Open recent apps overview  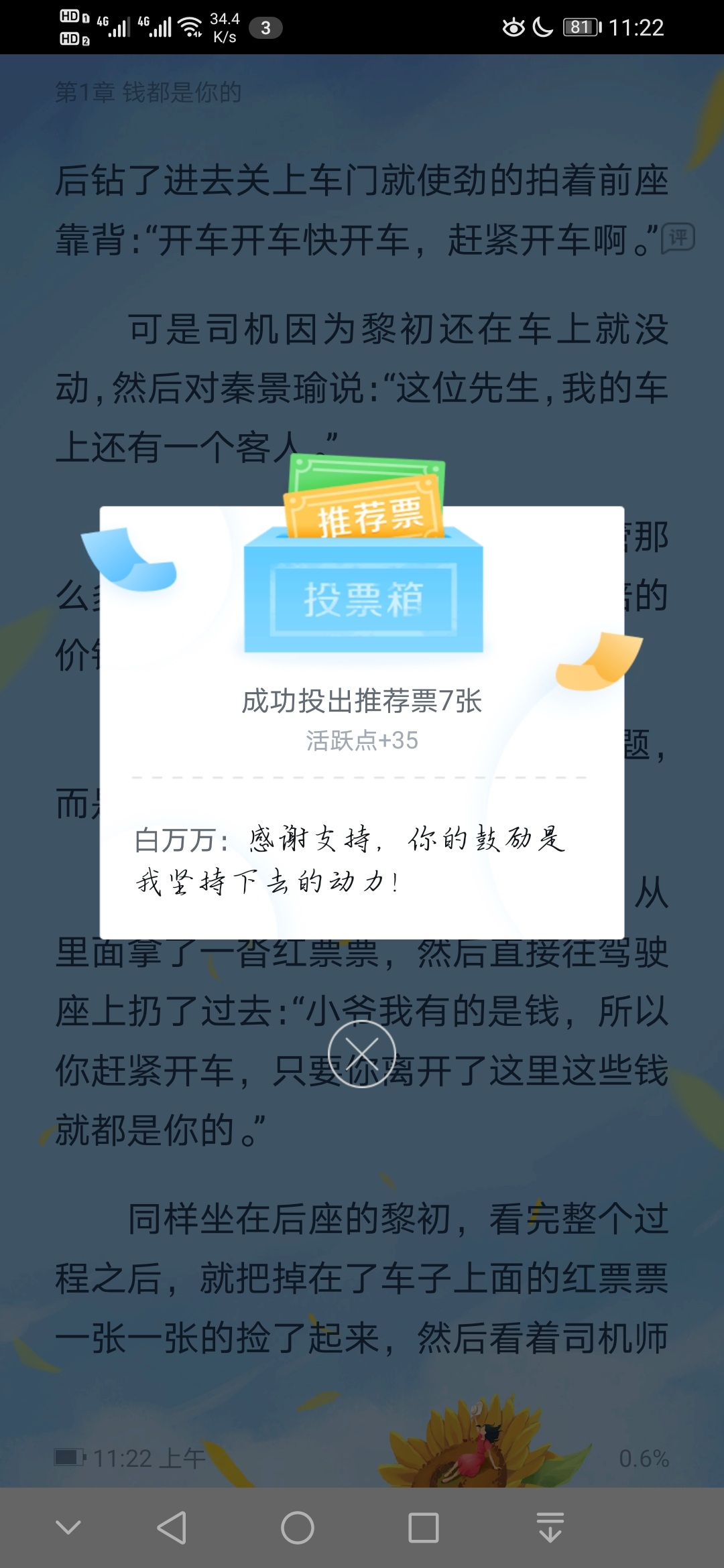pos(424,1528)
